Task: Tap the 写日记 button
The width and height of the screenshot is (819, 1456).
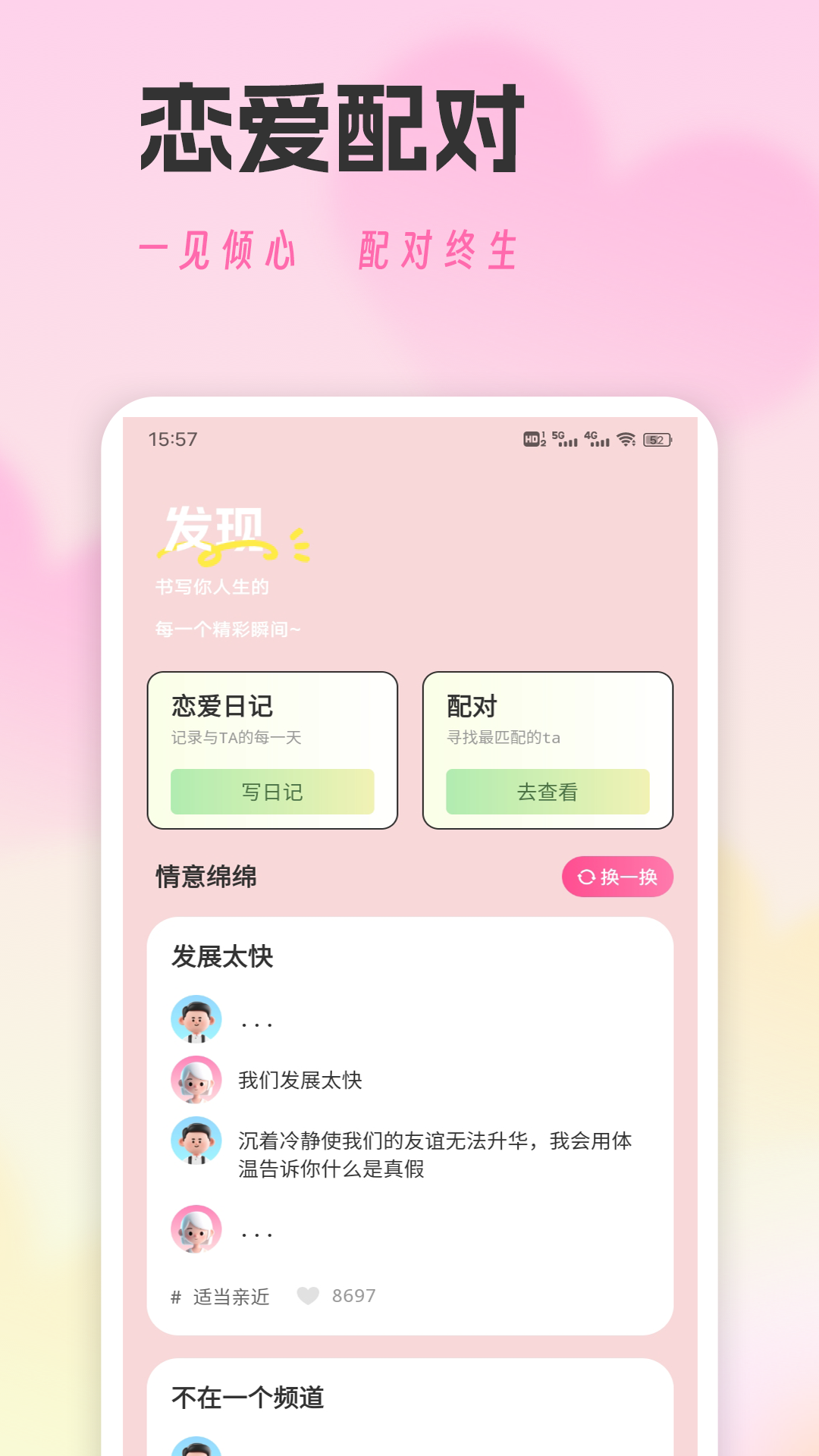Action: pos(273,792)
